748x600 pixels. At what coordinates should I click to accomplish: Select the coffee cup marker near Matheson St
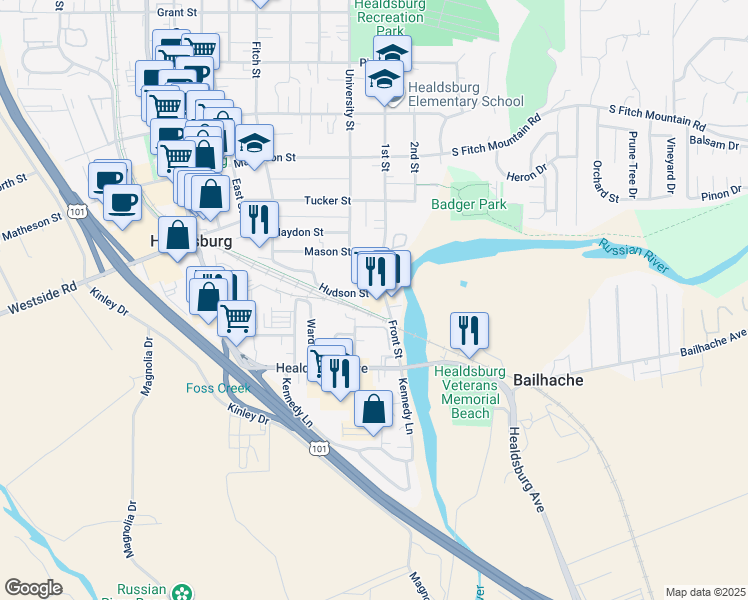[122, 203]
